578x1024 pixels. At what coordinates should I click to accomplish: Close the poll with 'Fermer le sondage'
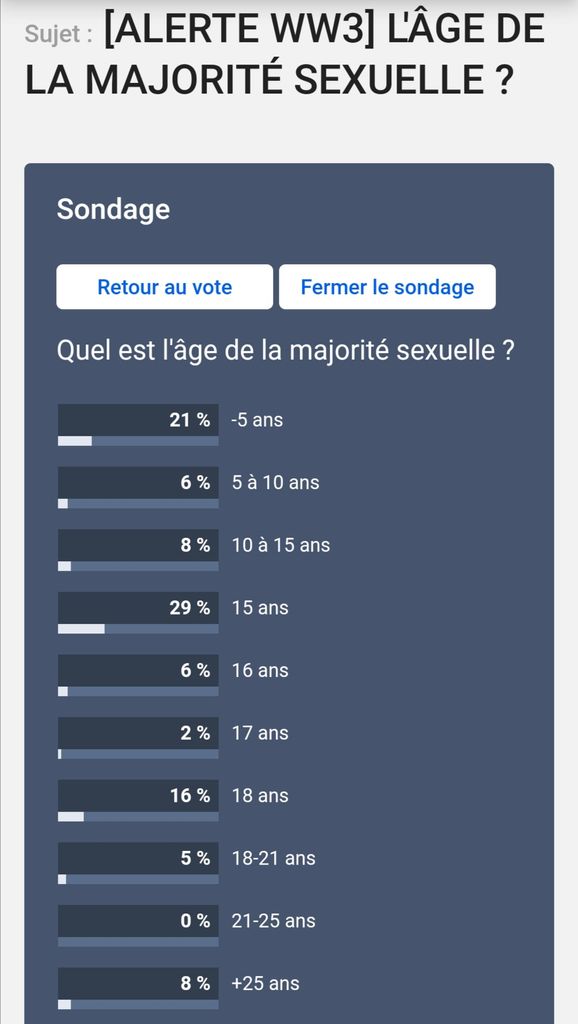pyautogui.click(x=387, y=287)
